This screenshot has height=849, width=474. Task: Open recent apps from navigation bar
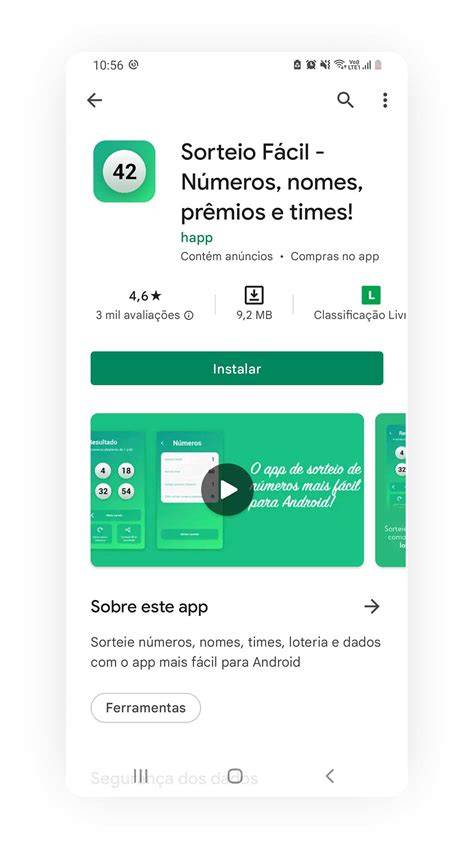coord(141,776)
